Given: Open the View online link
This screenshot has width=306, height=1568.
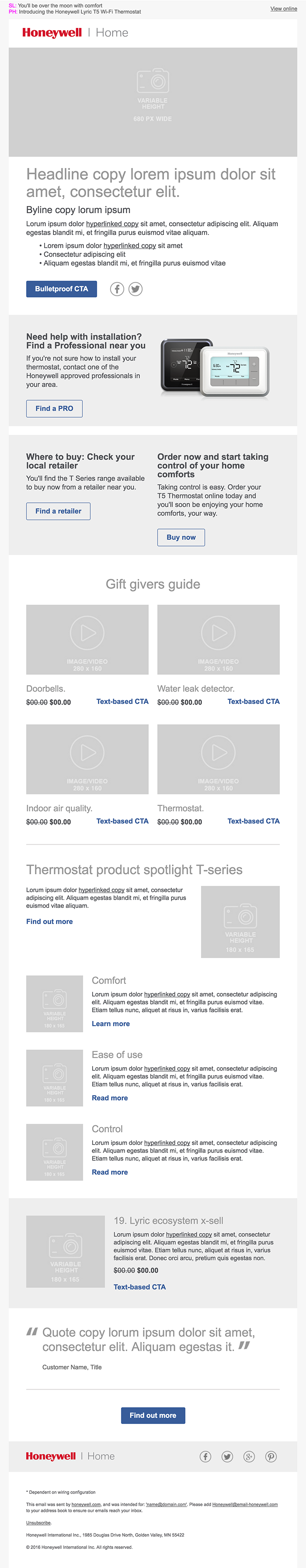Looking at the screenshot, I should coord(283,9).
